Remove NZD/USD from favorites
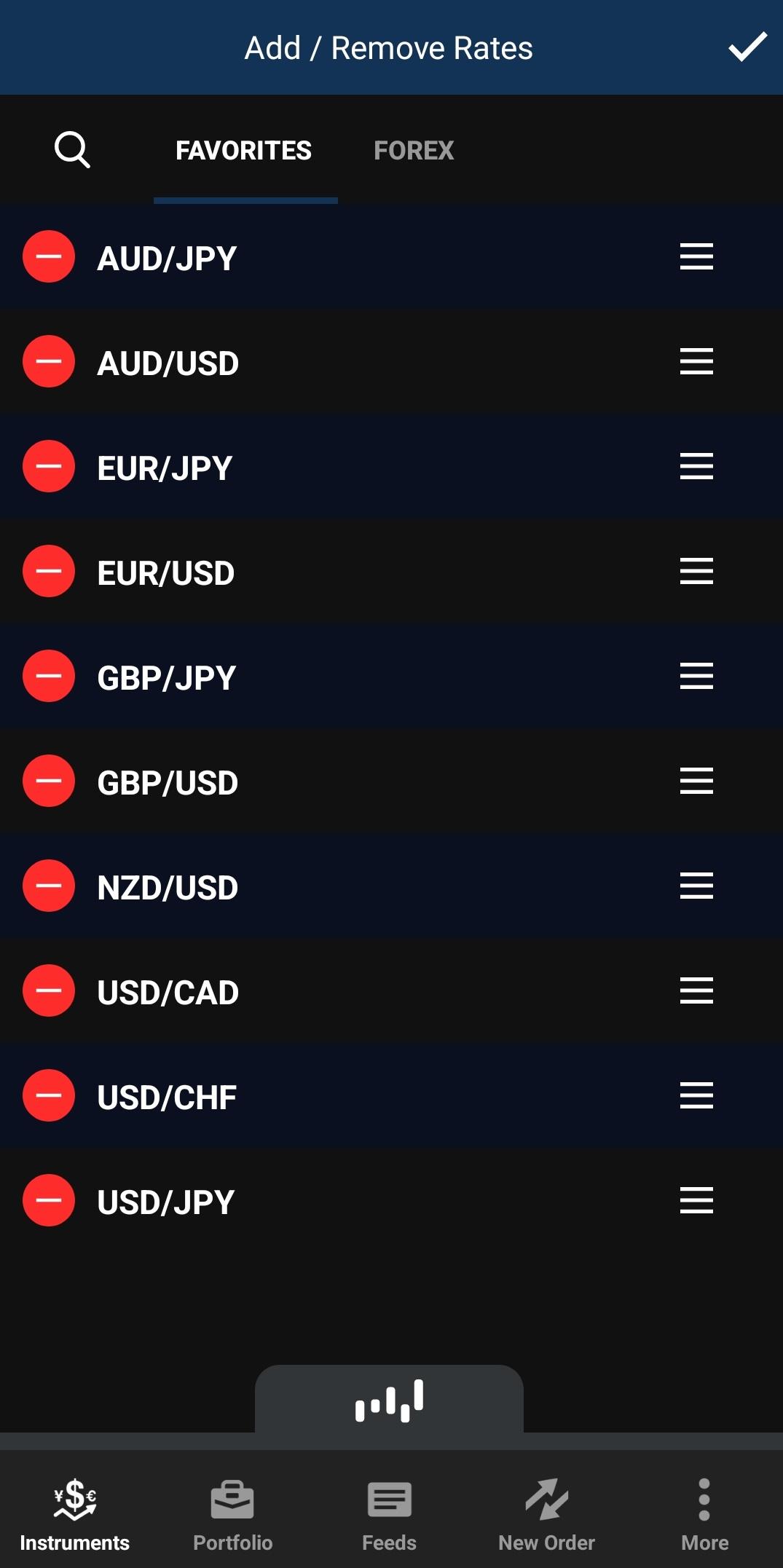Viewport: 783px width, 1568px height. (x=49, y=886)
